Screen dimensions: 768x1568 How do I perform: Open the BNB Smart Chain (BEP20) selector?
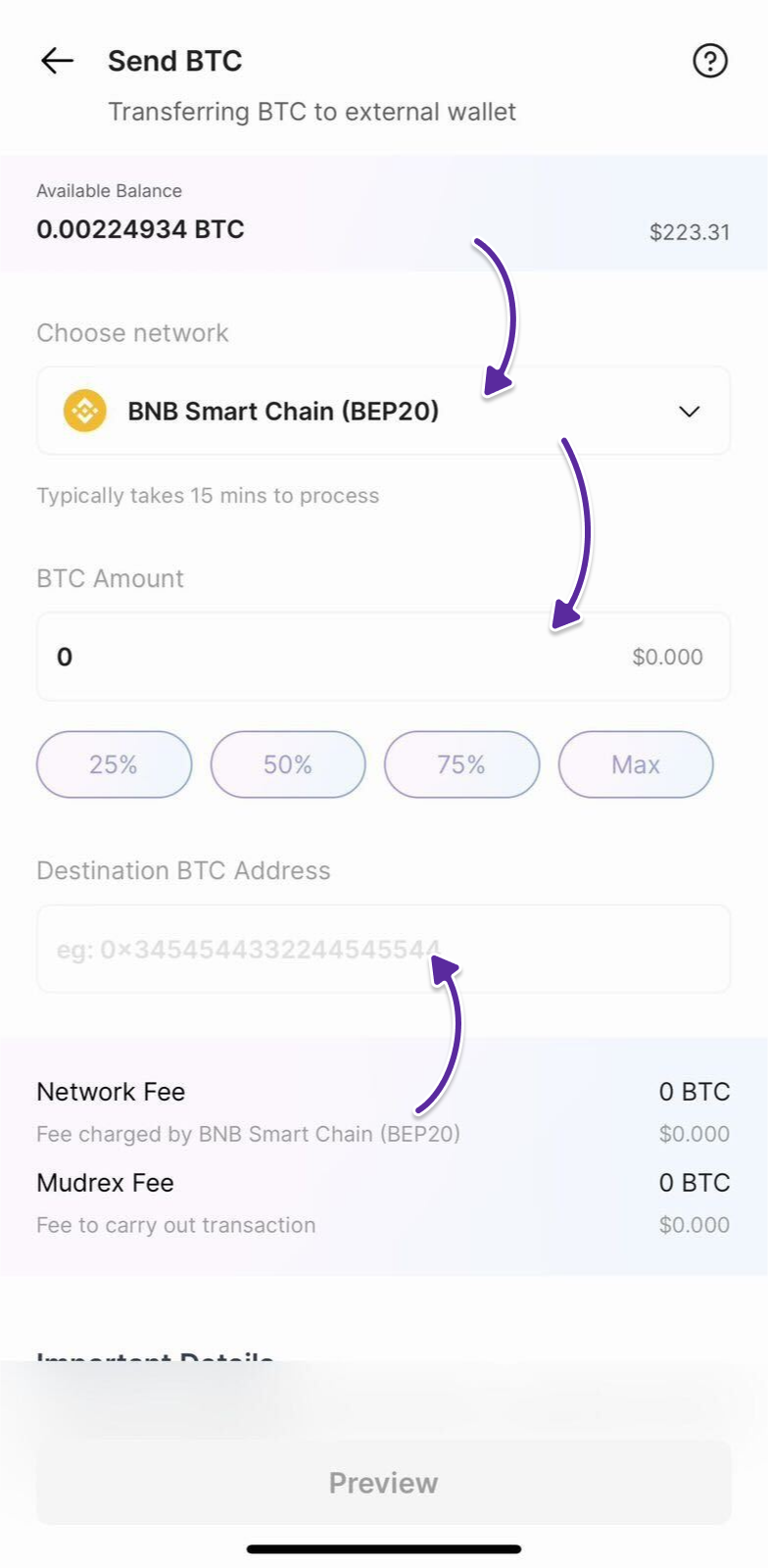click(x=383, y=411)
